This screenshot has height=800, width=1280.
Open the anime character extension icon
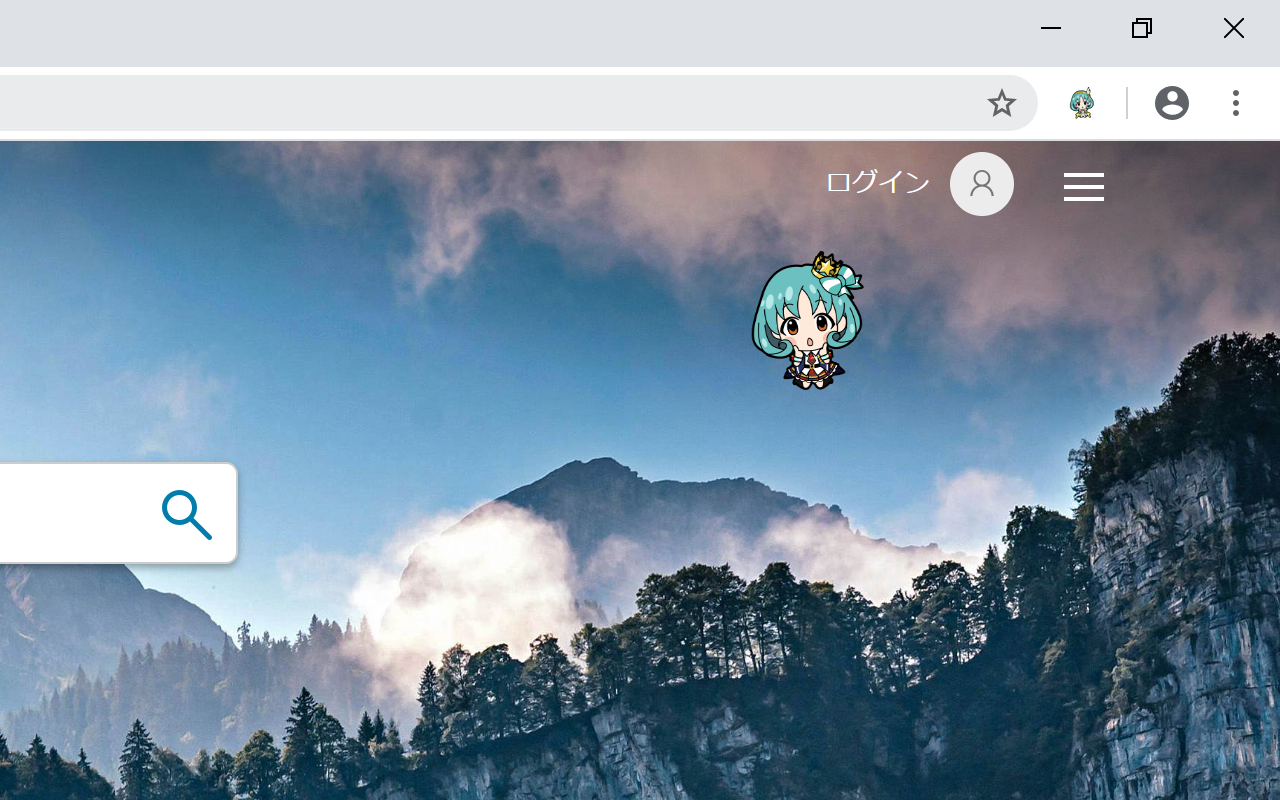[x=1082, y=103]
